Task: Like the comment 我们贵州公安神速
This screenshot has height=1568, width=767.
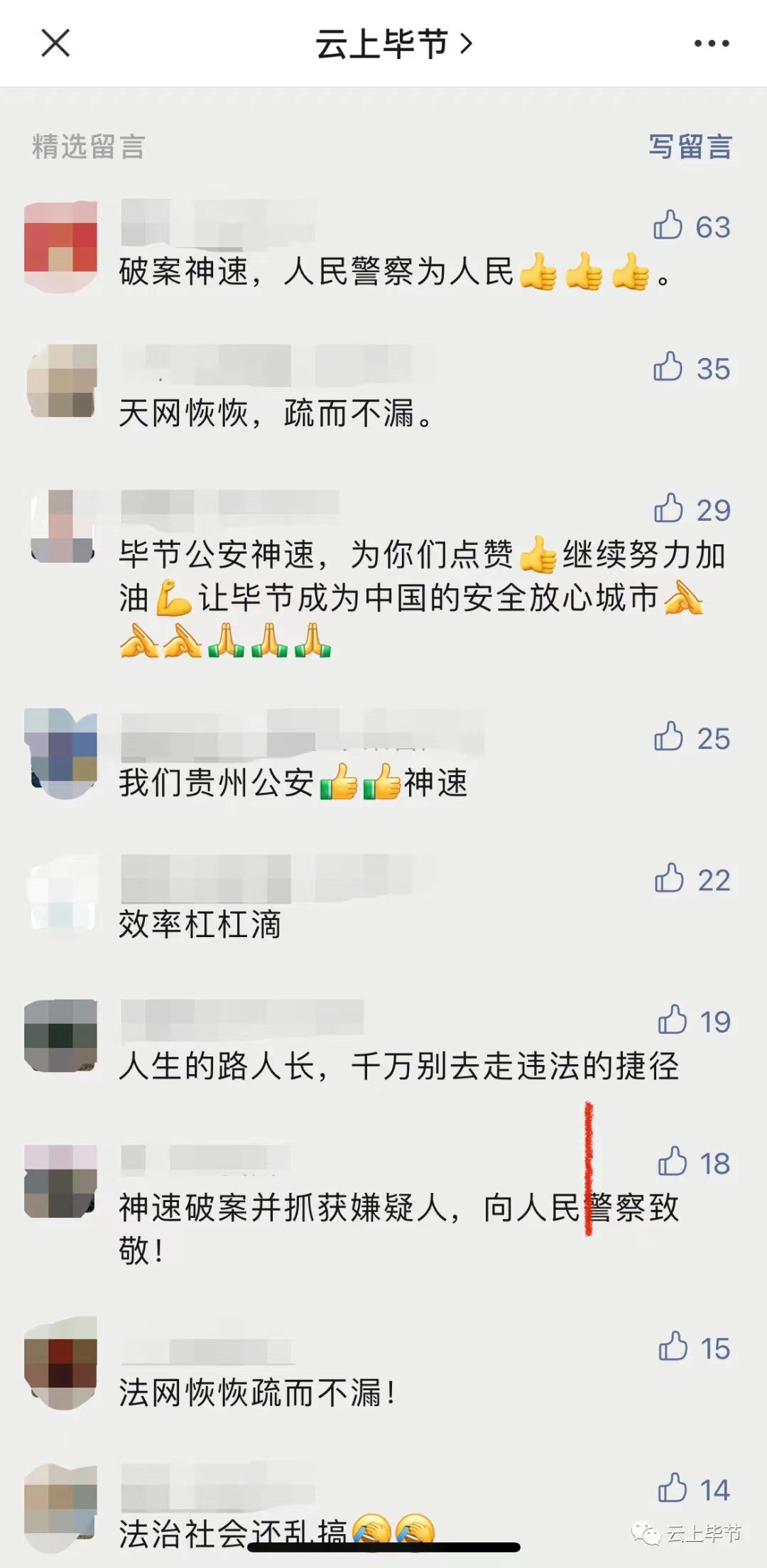Action: tap(668, 737)
